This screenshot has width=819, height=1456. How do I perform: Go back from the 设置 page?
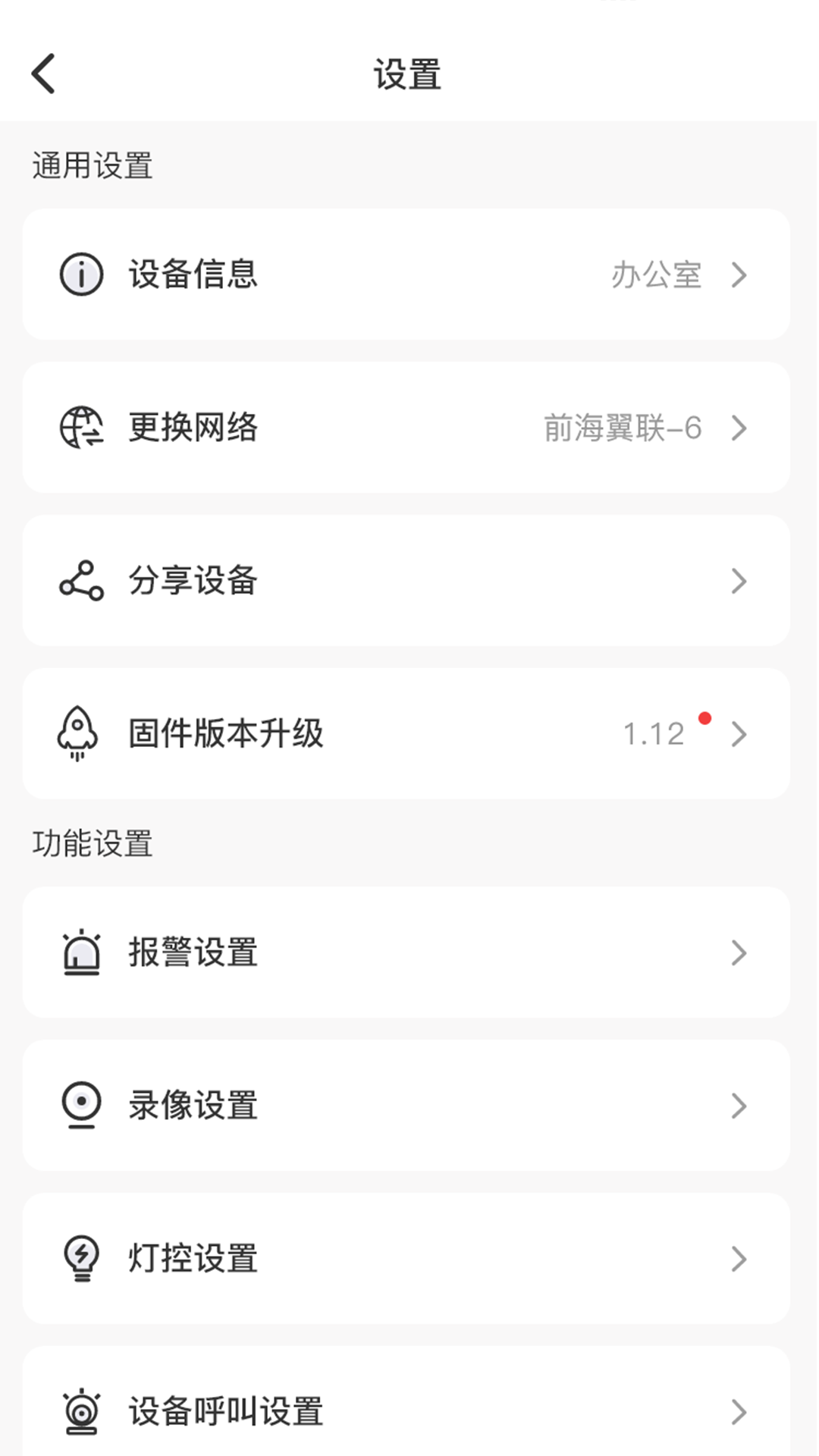pos(44,74)
